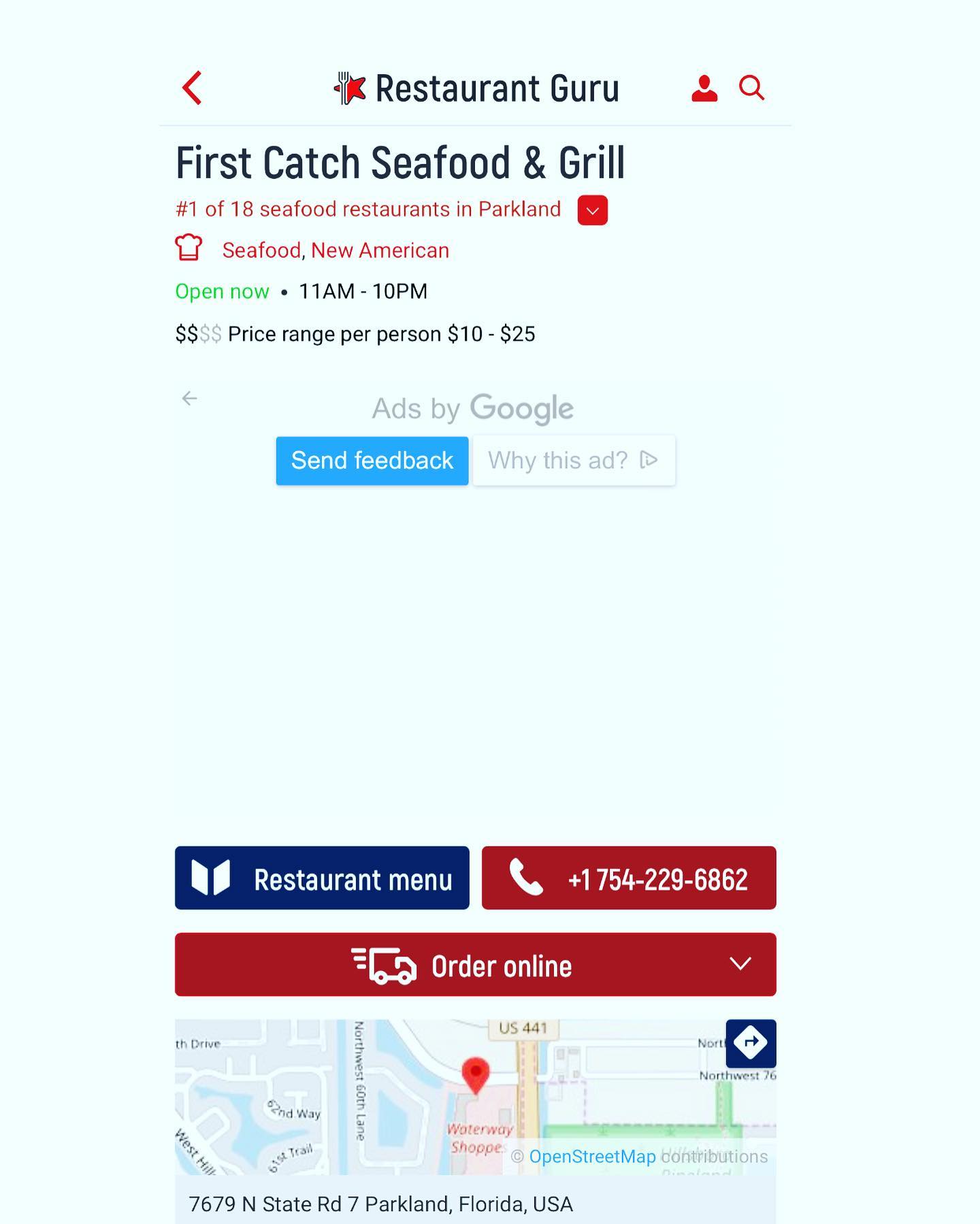980x1224 pixels.
Task: Tap the ad's gray back arrow
Action: point(190,398)
